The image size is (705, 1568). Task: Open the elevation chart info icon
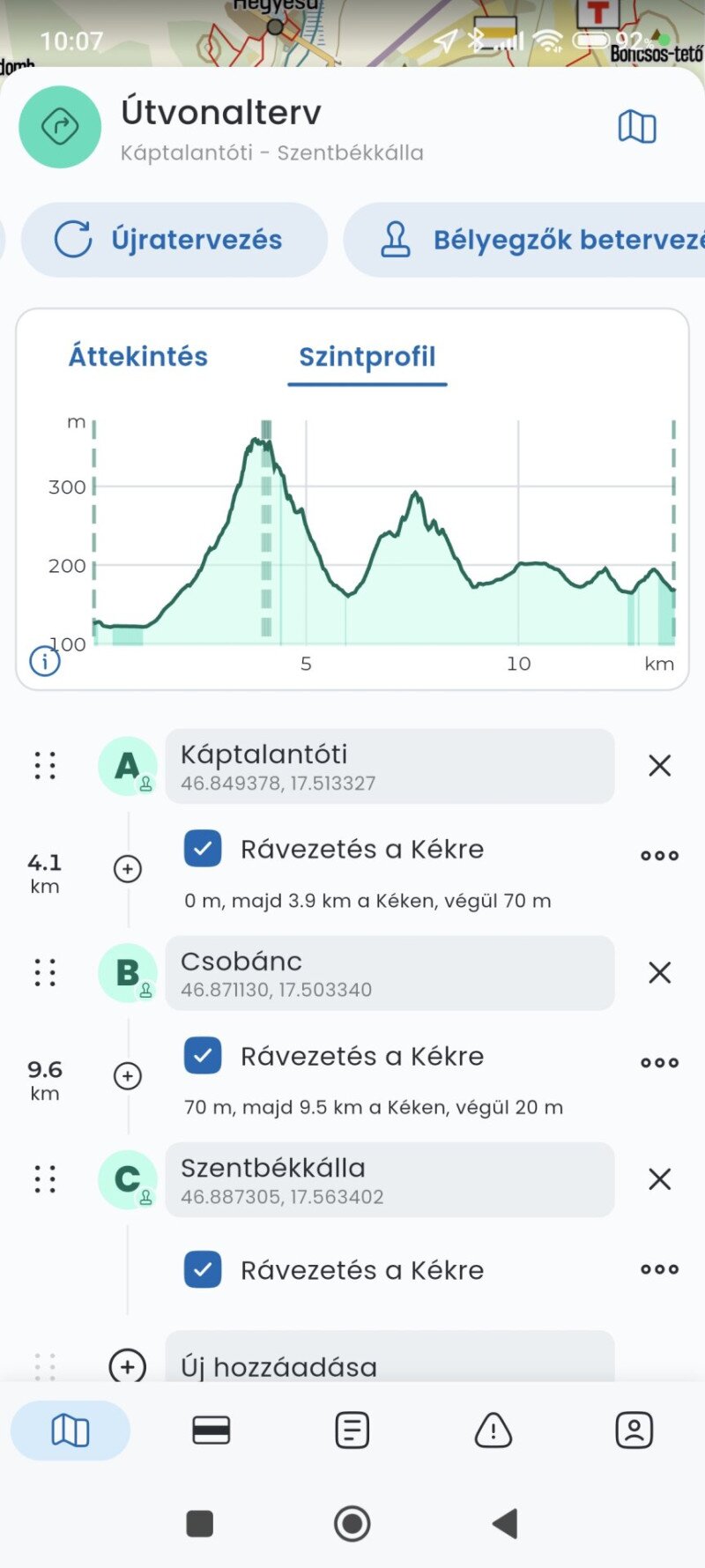point(45,660)
